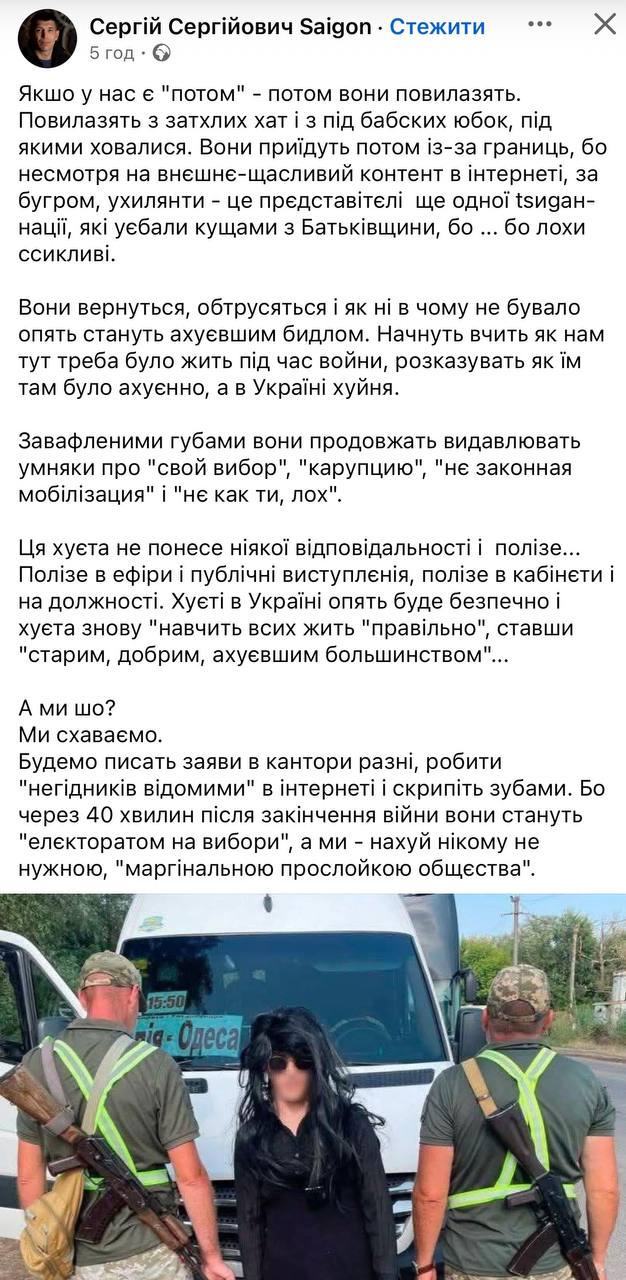
Task: Tap Стежити to follow the author
Action: (x=437, y=27)
